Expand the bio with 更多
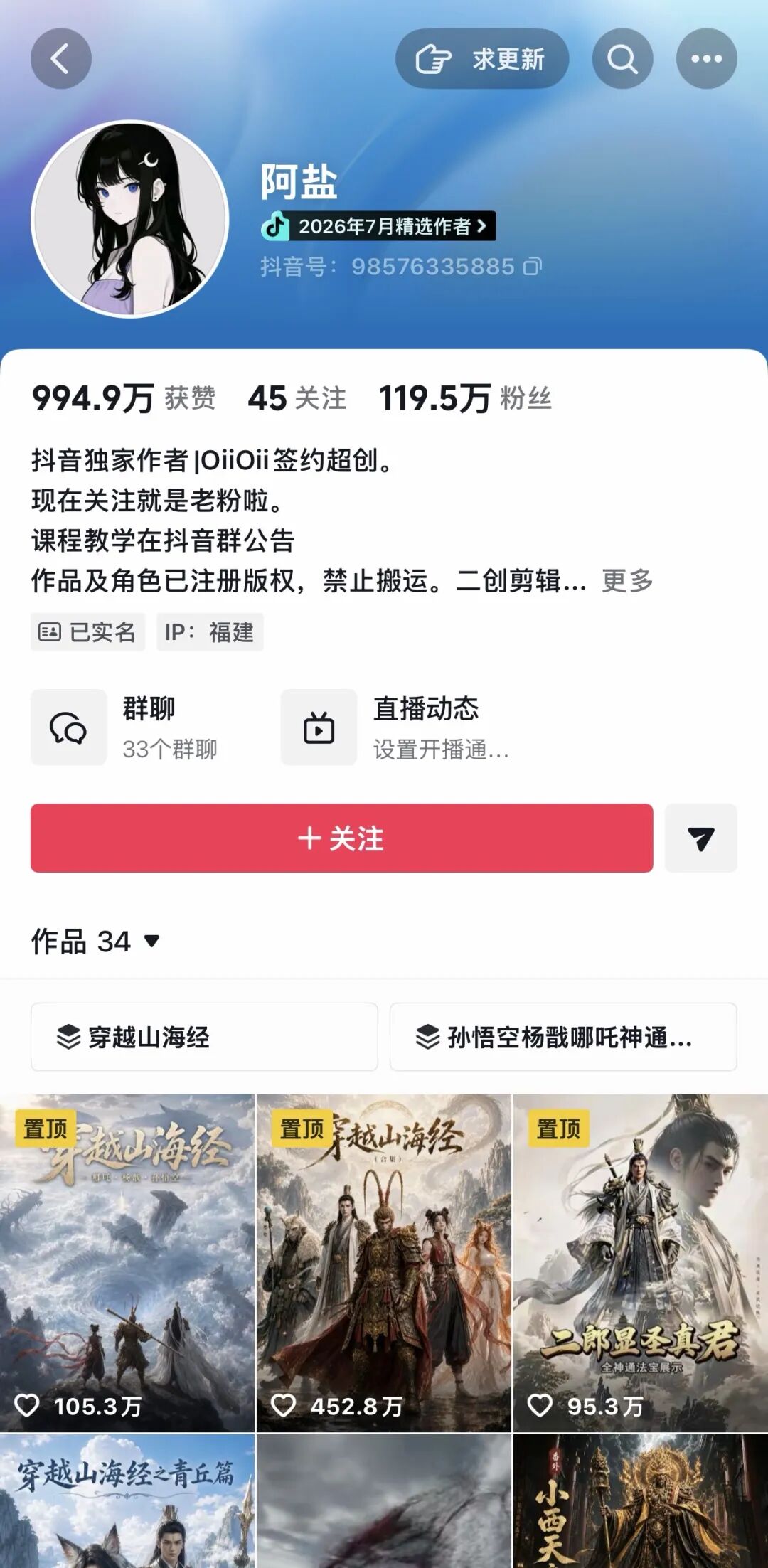The image size is (768, 1568). click(x=627, y=580)
